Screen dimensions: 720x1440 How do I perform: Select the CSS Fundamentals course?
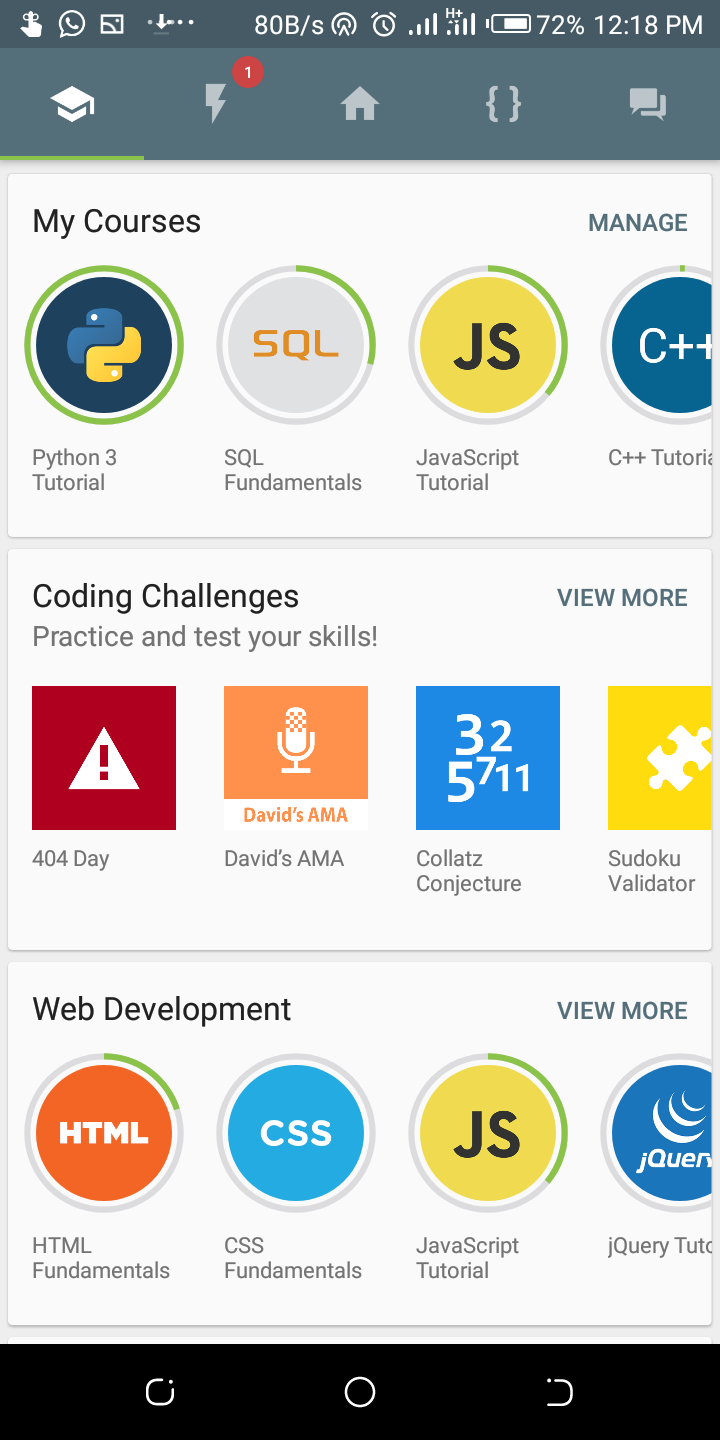(x=296, y=1133)
